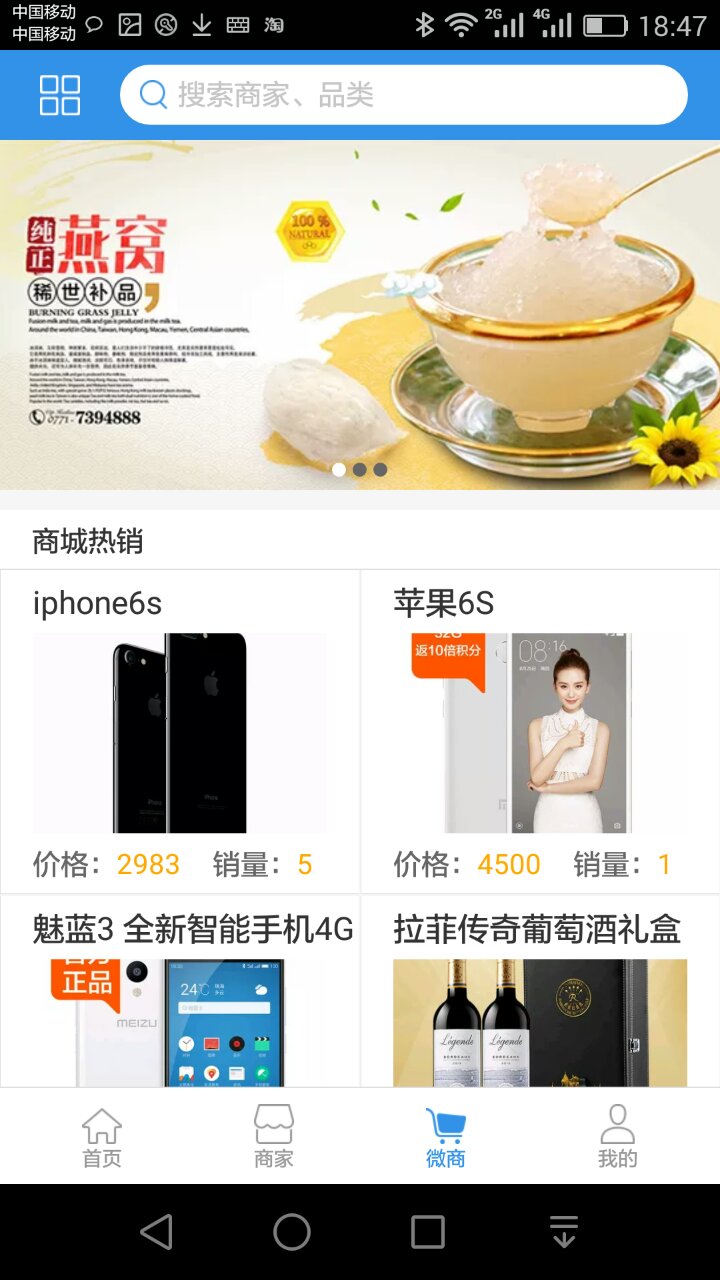Go to the system home screen
Screen dimensions: 720x1280
(292, 1232)
